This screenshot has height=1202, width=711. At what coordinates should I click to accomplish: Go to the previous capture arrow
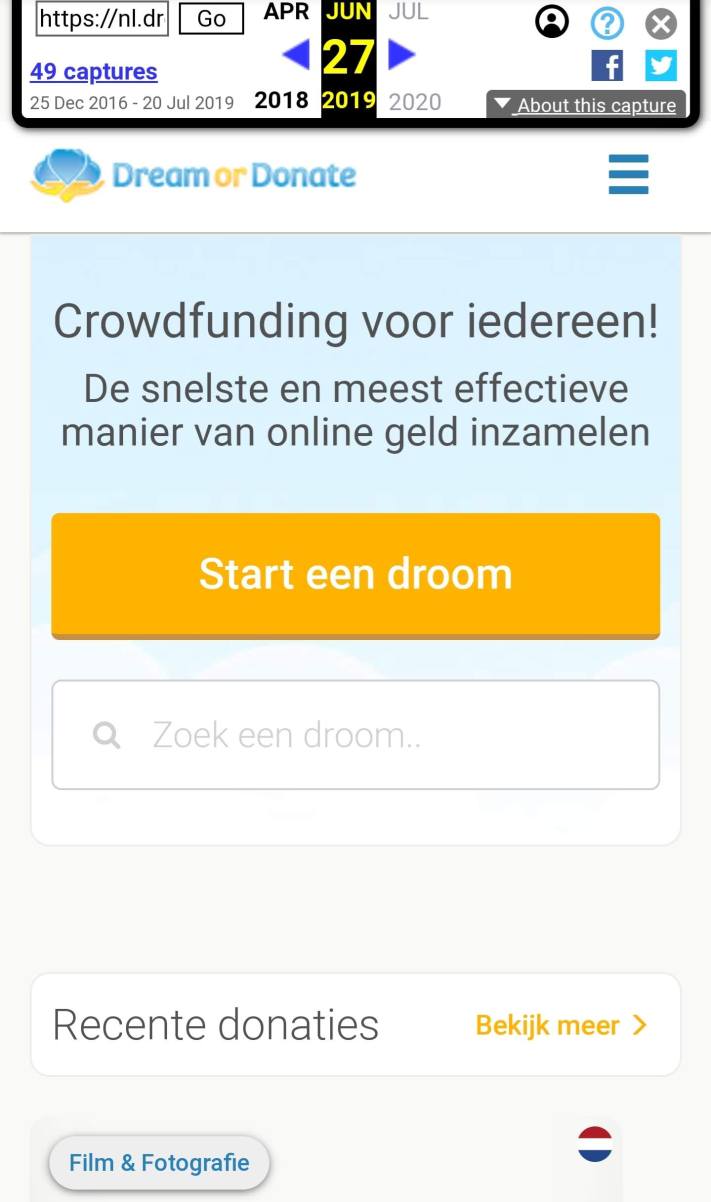pos(296,56)
